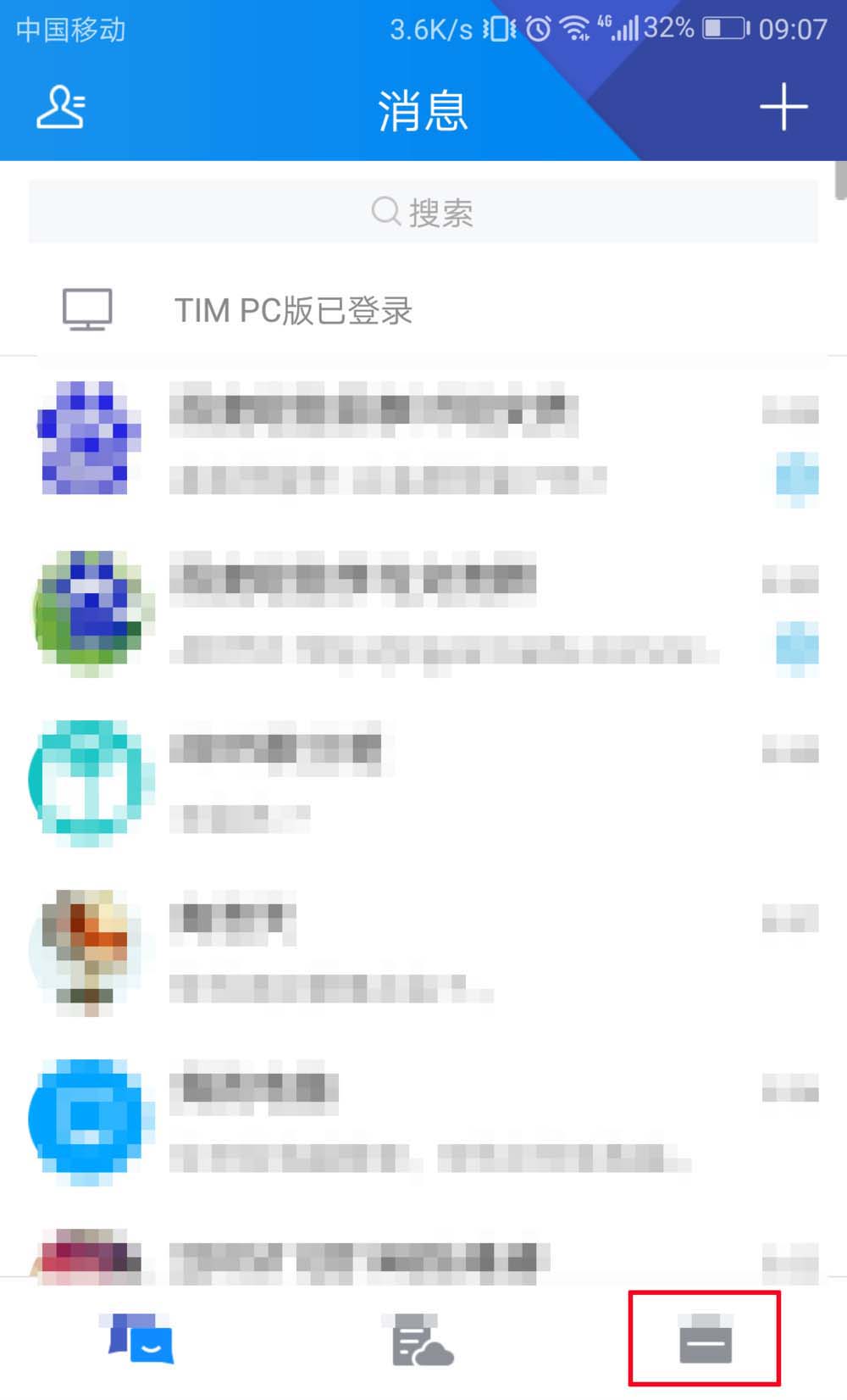
Task: Open the contacts icon in header
Action: (x=60, y=108)
